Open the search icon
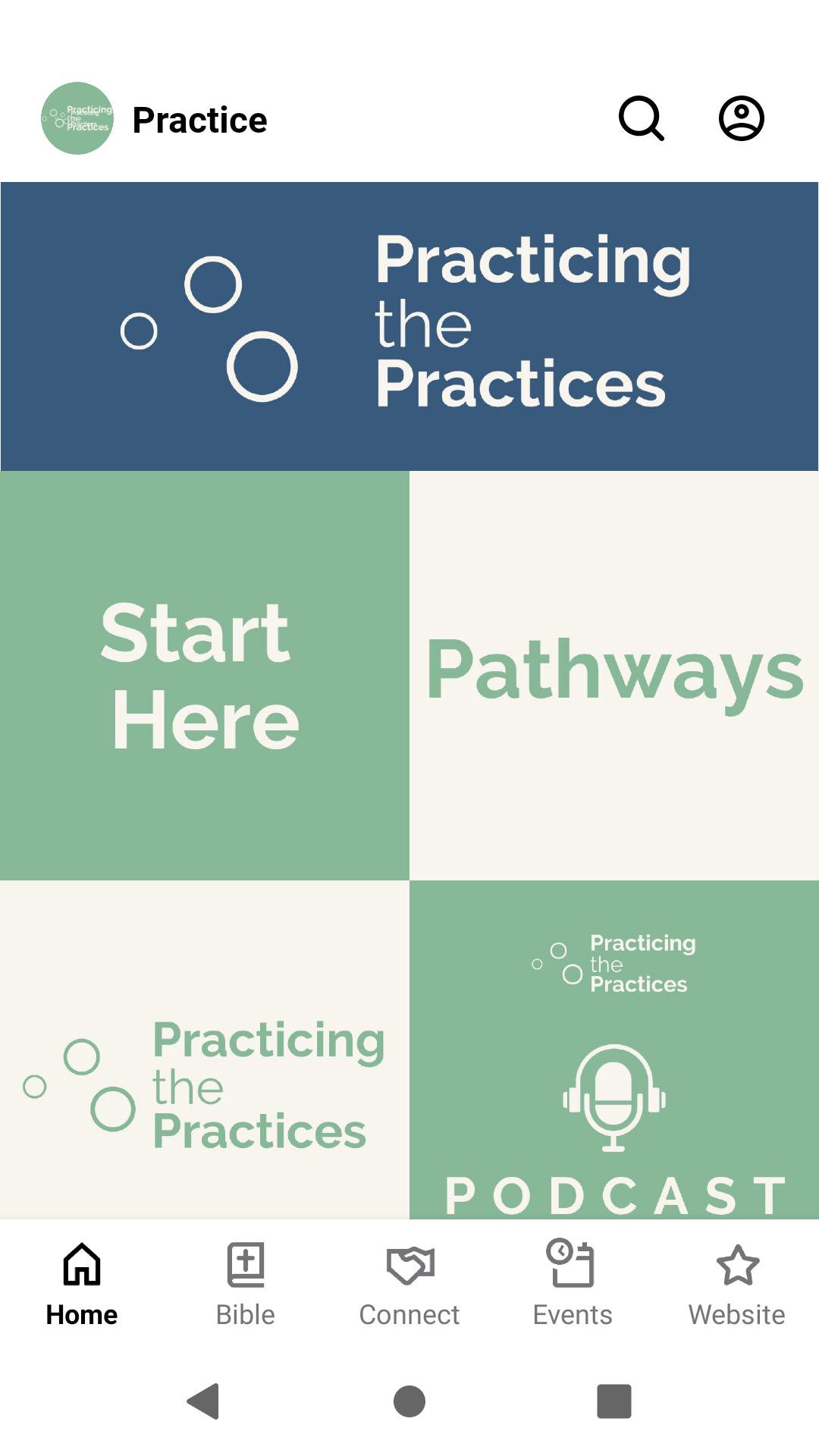Viewport: 819px width, 1456px height. tap(642, 119)
